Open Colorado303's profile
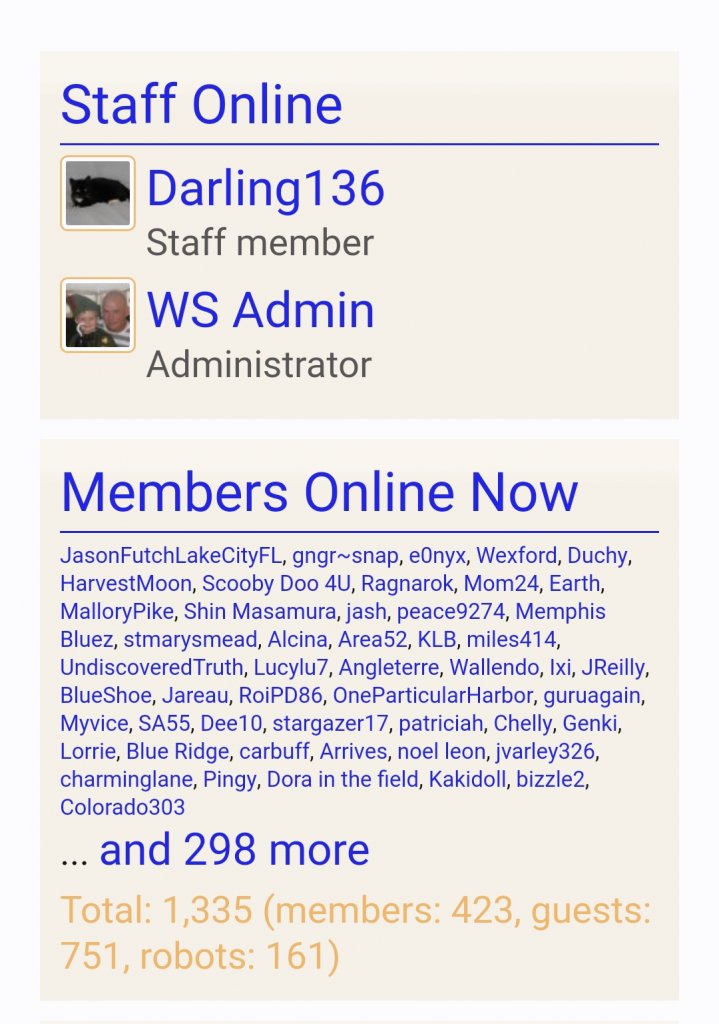This screenshot has height=1024, width=719. tap(122, 807)
